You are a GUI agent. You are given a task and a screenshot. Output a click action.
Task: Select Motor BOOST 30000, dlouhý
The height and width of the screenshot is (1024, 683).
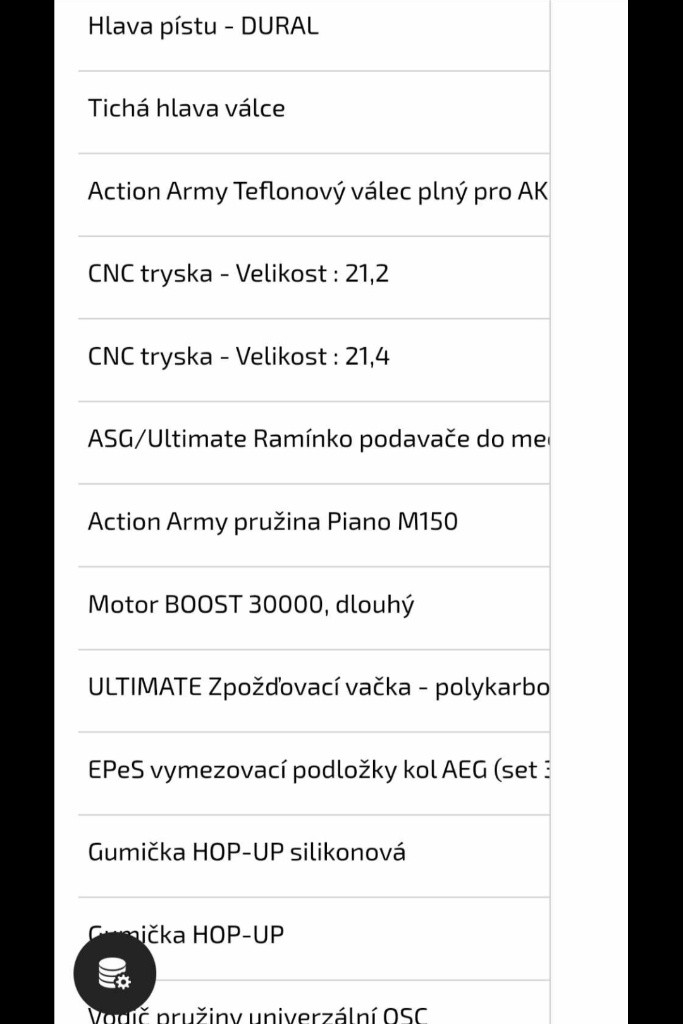click(x=251, y=604)
